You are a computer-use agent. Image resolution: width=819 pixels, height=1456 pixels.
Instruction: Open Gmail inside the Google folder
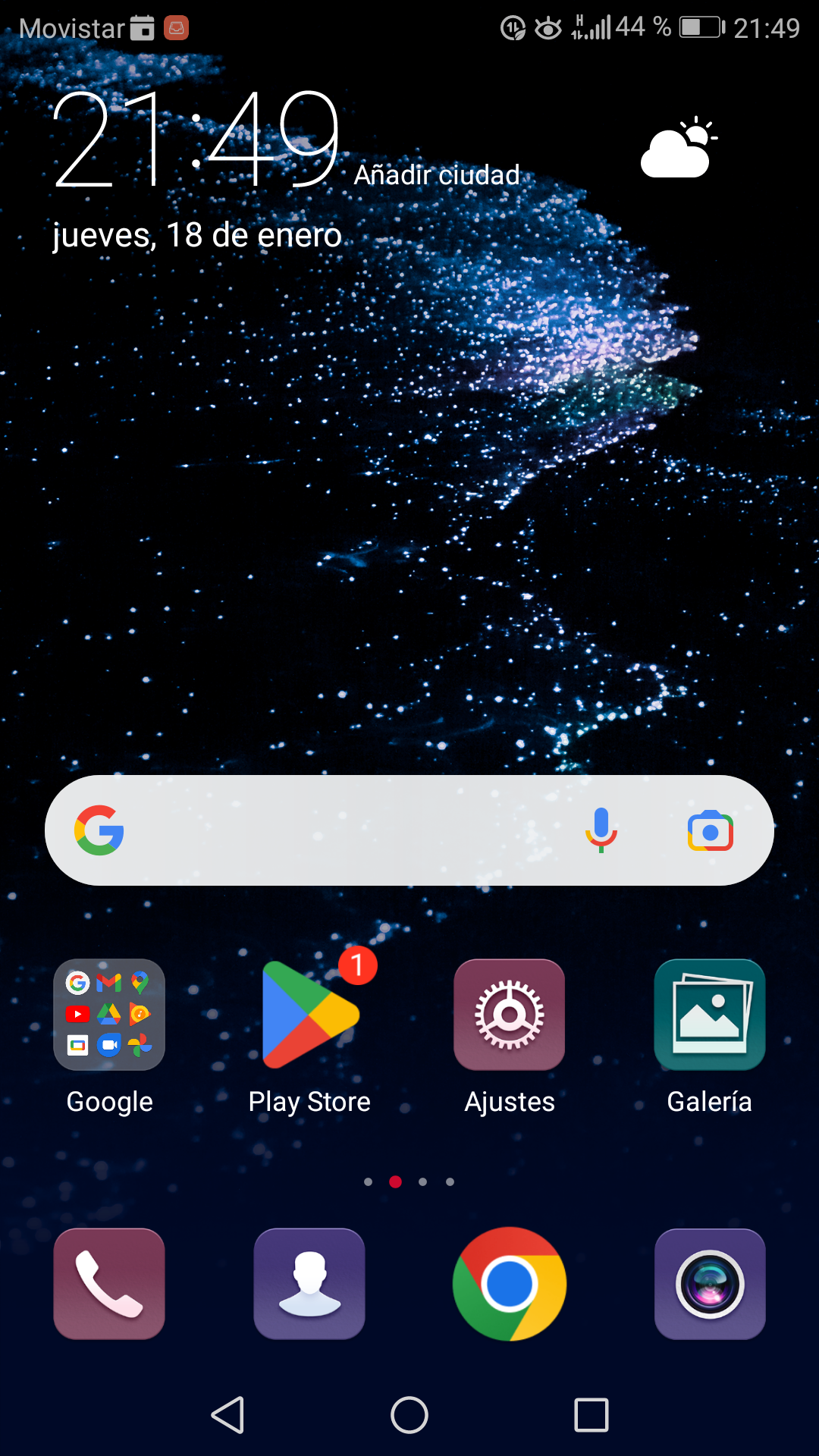(x=108, y=983)
